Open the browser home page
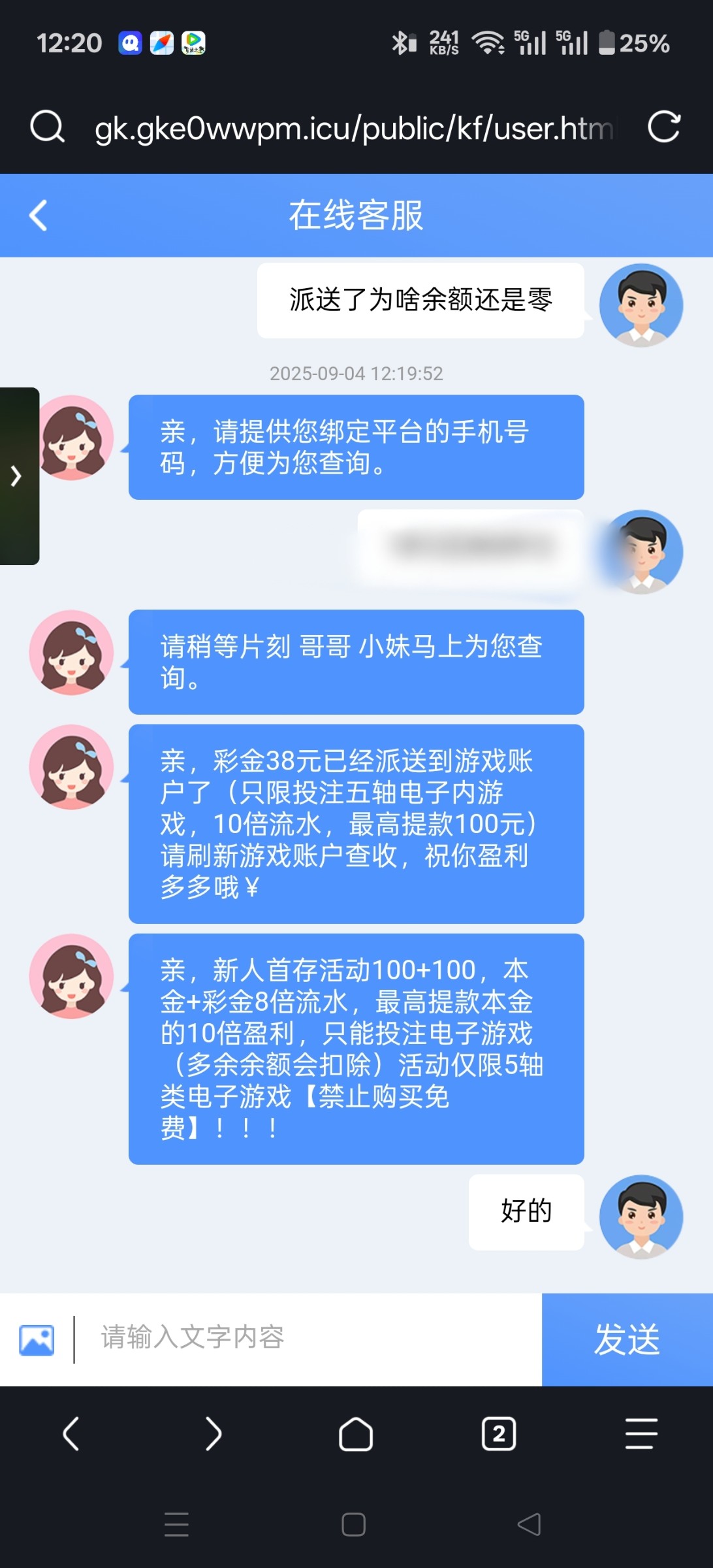 tap(356, 1434)
